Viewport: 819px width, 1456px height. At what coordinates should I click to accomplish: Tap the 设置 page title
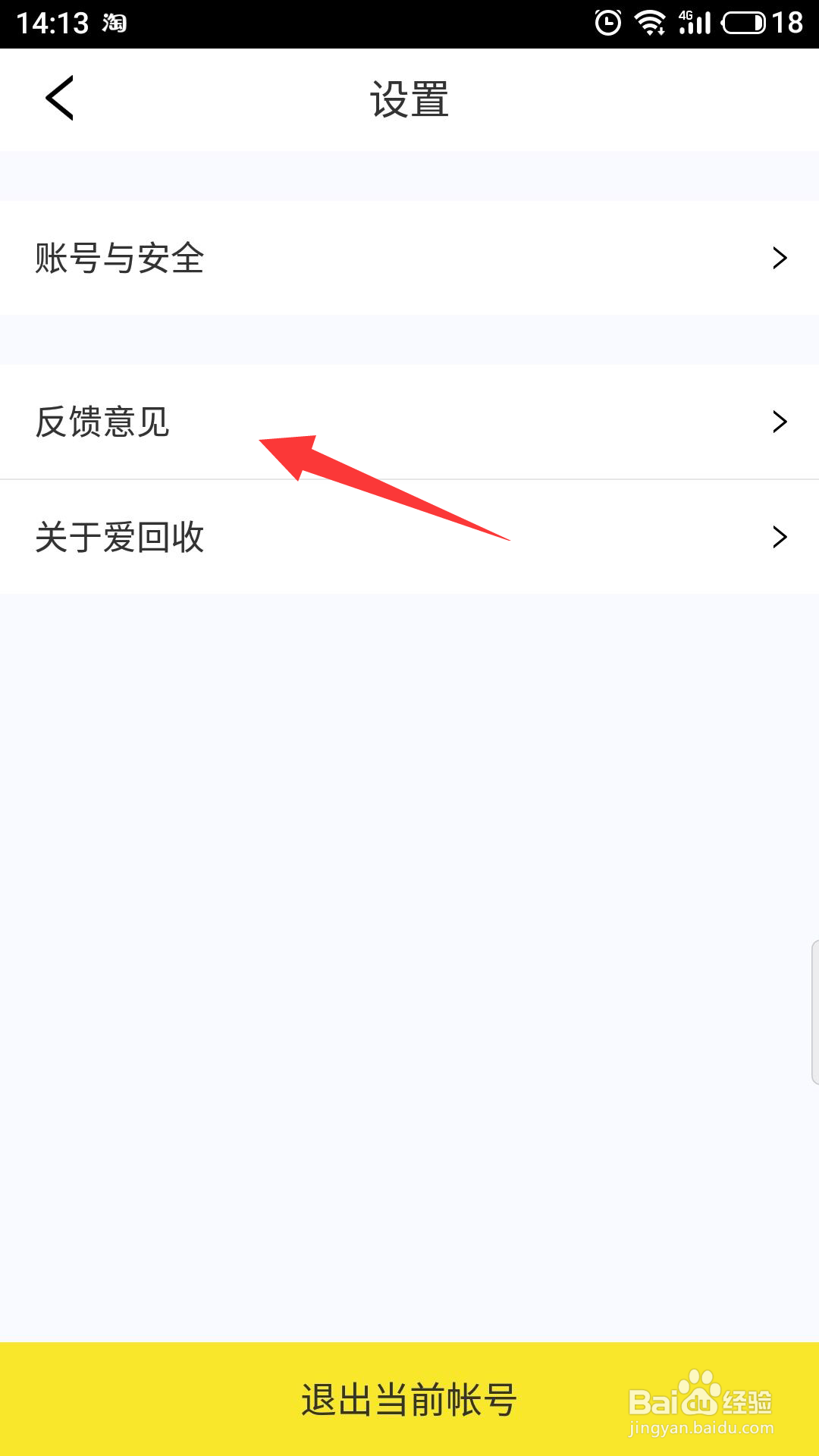(409, 100)
